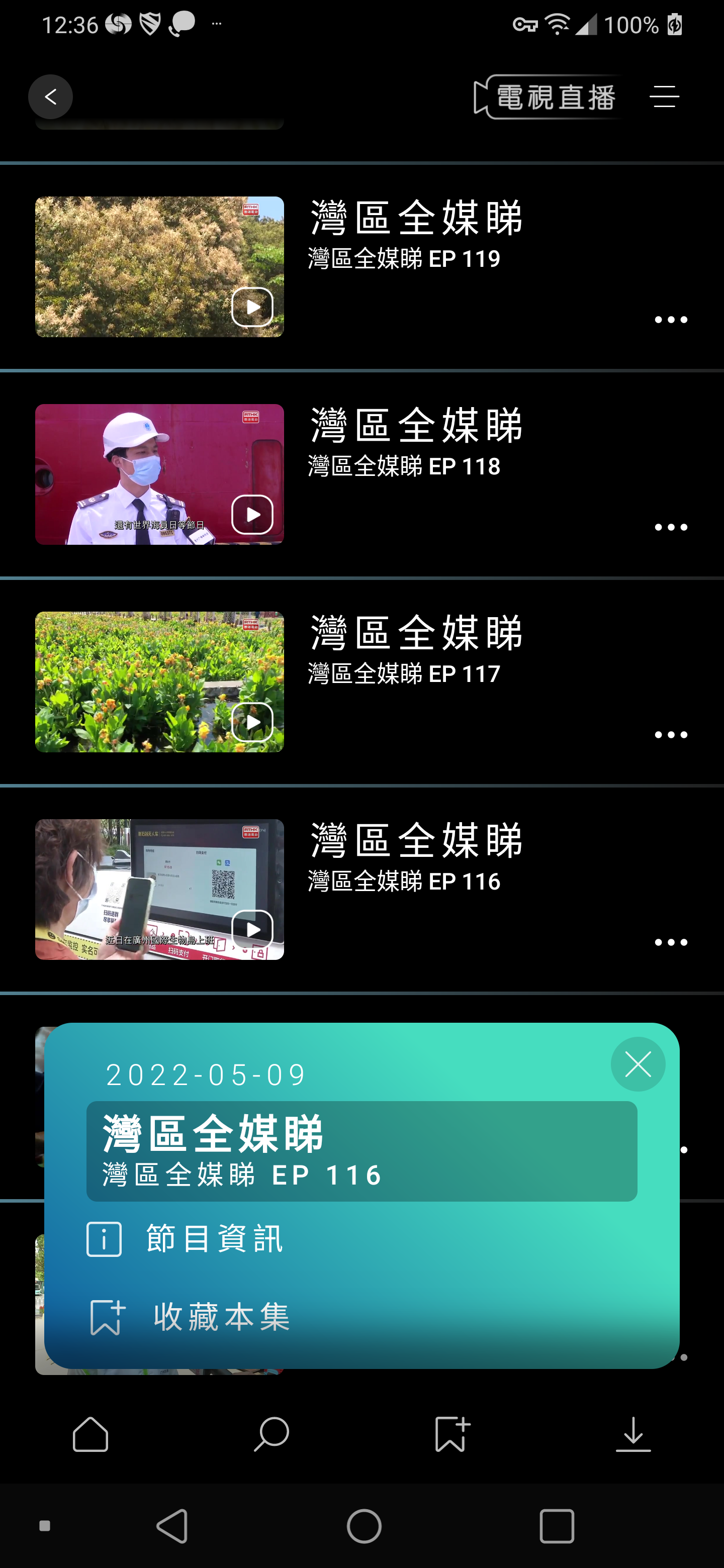Tap the system back button
Screen dimensions: 724x1568
[172, 1525]
